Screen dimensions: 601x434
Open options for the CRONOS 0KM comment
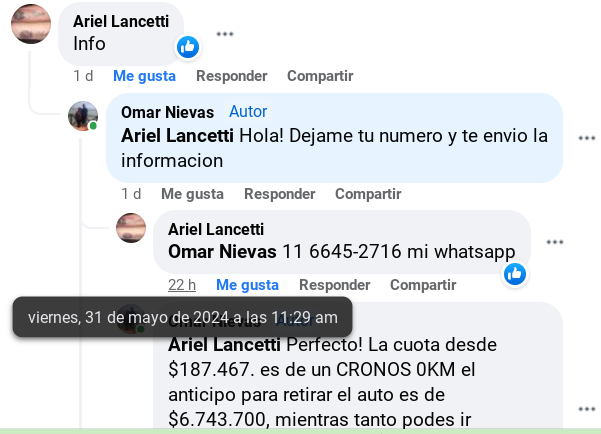pyautogui.click(x=587, y=408)
